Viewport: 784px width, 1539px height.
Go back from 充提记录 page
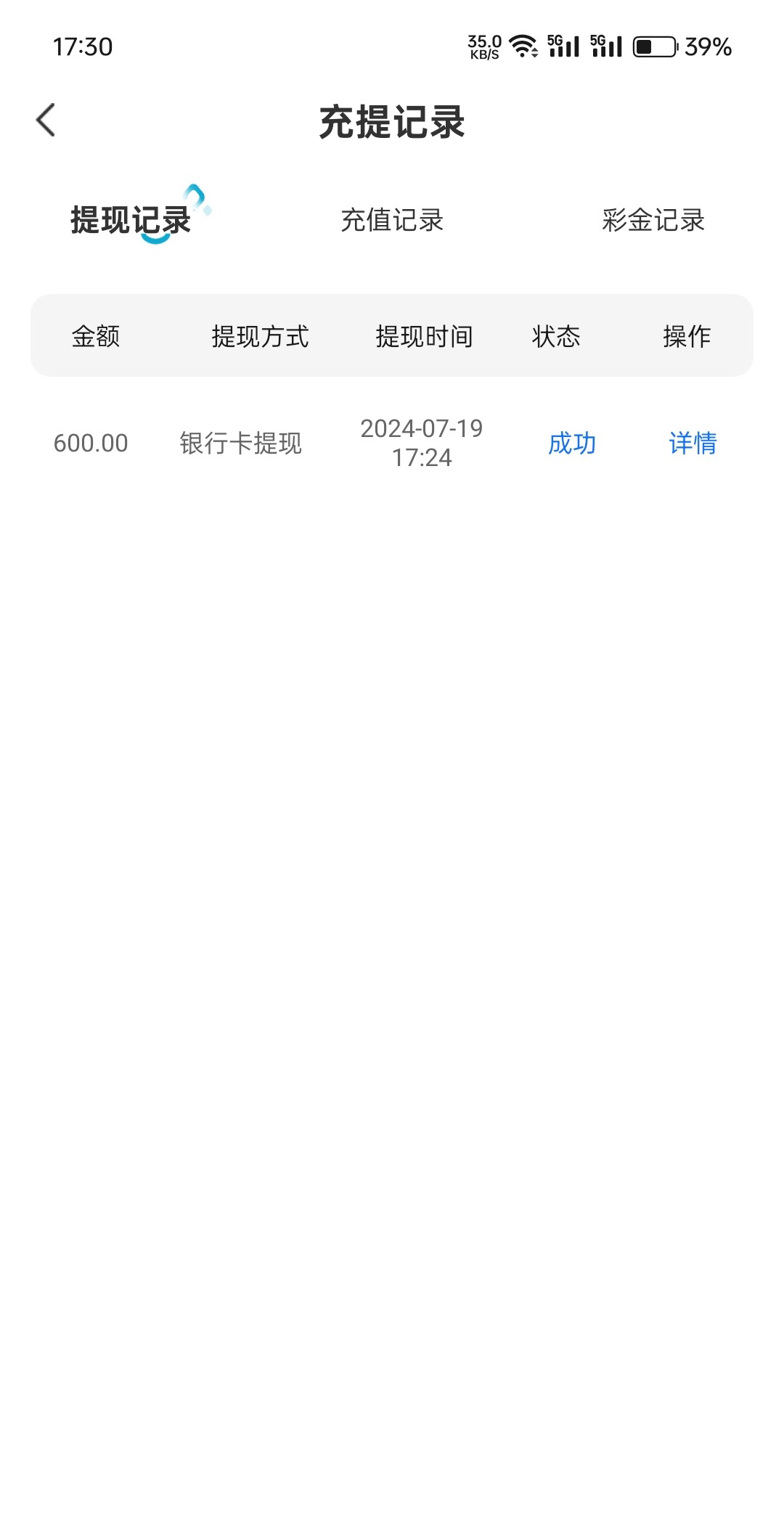[46, 121]
